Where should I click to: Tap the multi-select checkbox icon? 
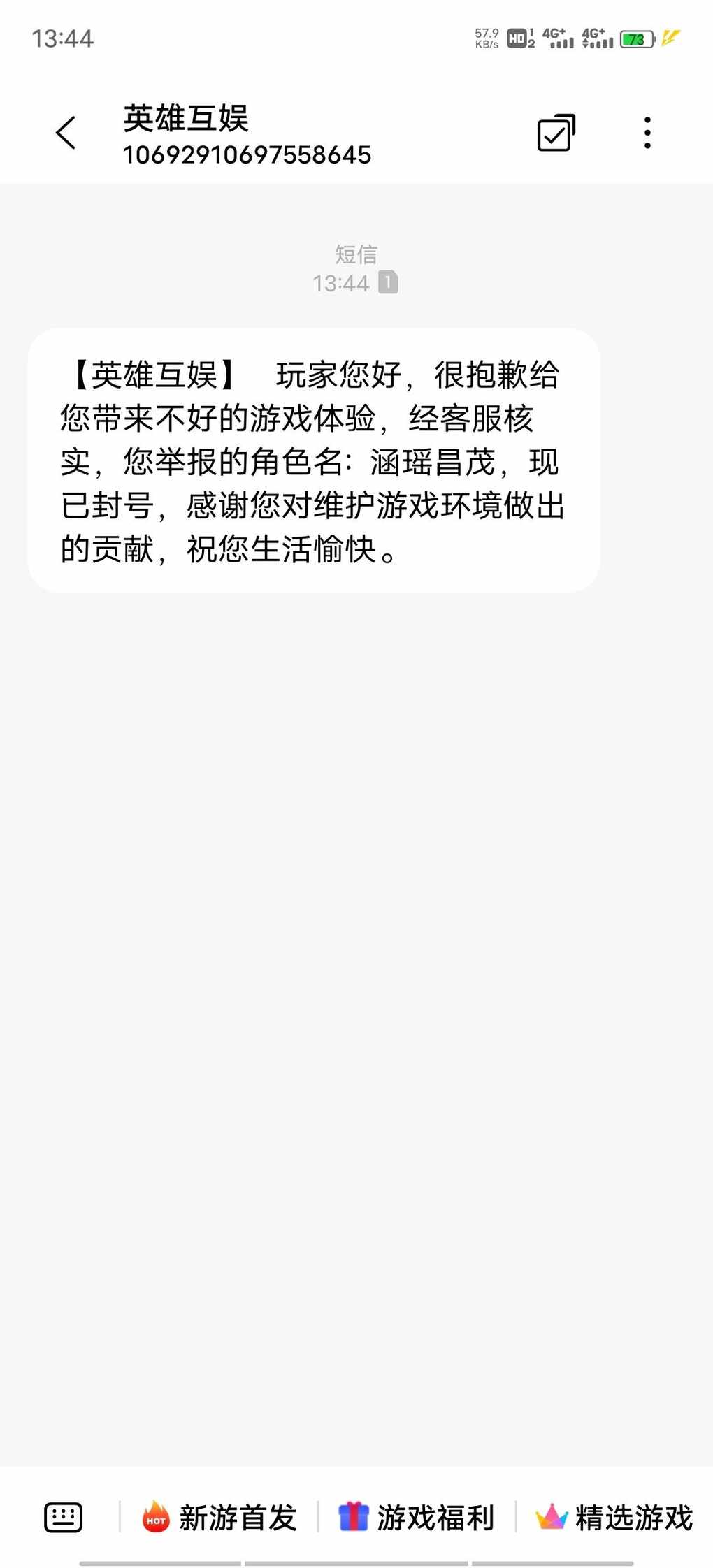click(x=556, y=133)
